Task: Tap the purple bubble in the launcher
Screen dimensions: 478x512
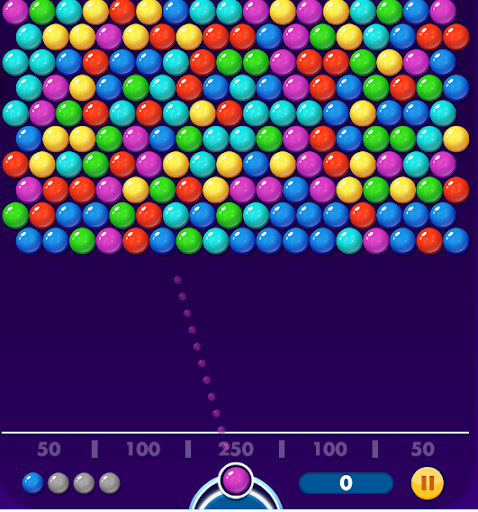Action: pyautogui.click(x=236, y=480)
